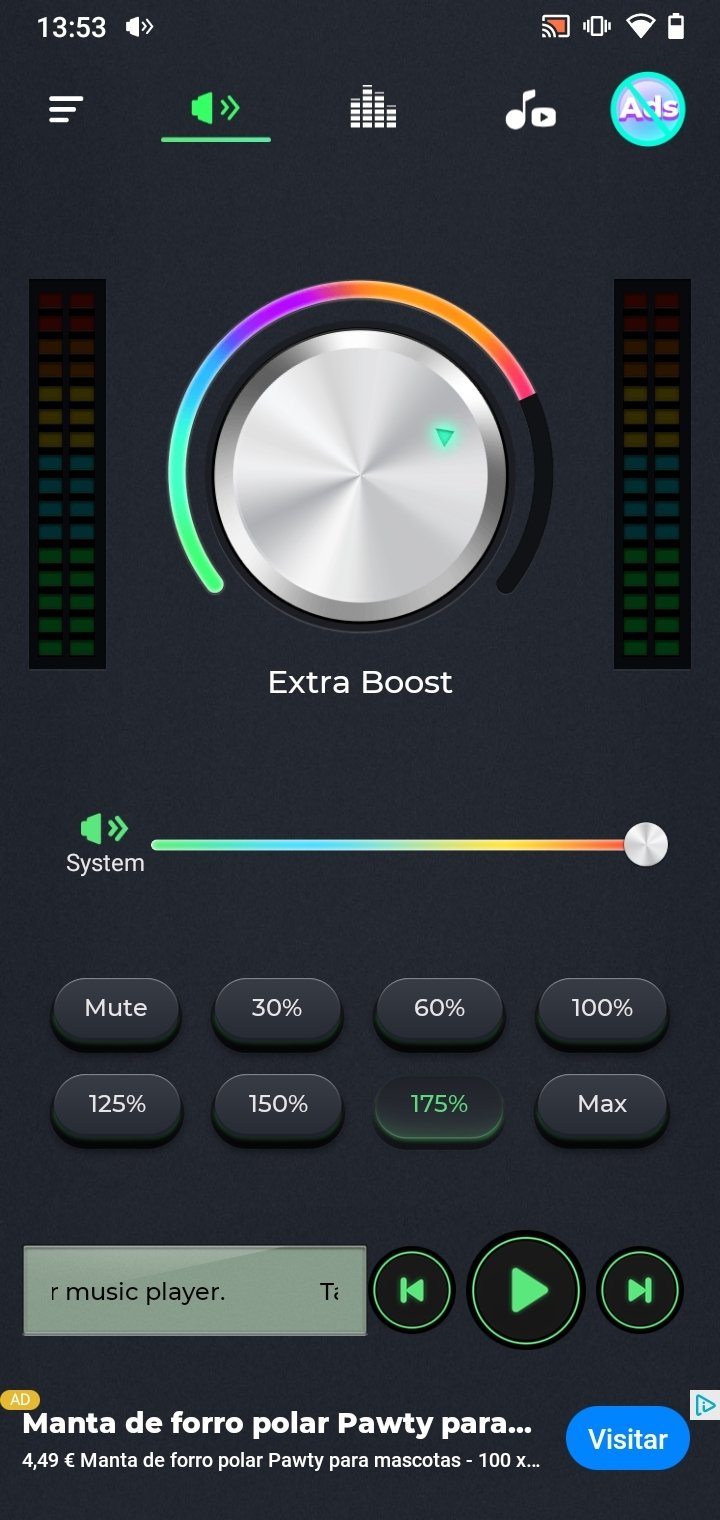Image resolution: width=720 pixels, height=1520 pixels.
Task: Tap the System volume slider thumb
Action: coord(645,845)
